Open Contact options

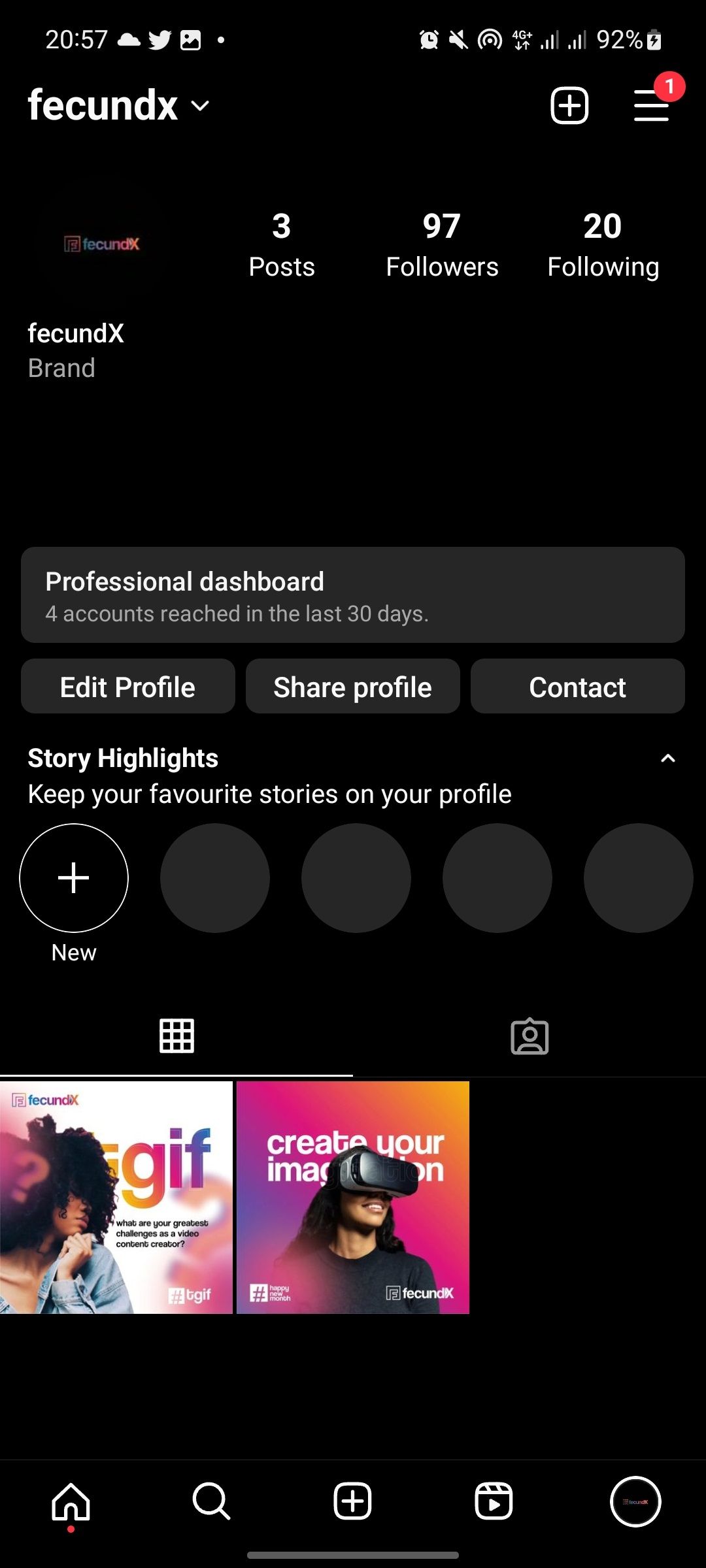pos(577,687)
